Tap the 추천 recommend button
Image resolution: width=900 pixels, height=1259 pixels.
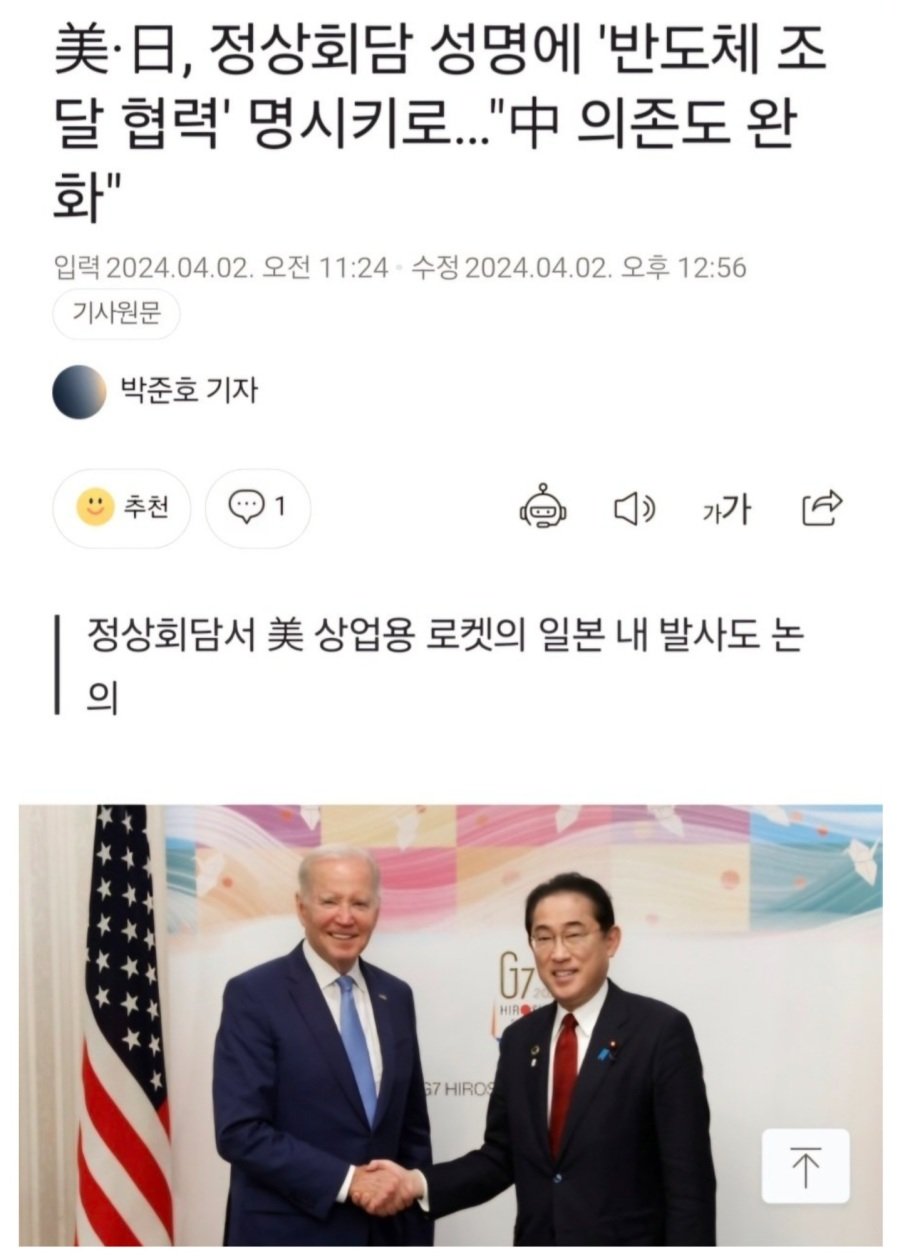121,508
